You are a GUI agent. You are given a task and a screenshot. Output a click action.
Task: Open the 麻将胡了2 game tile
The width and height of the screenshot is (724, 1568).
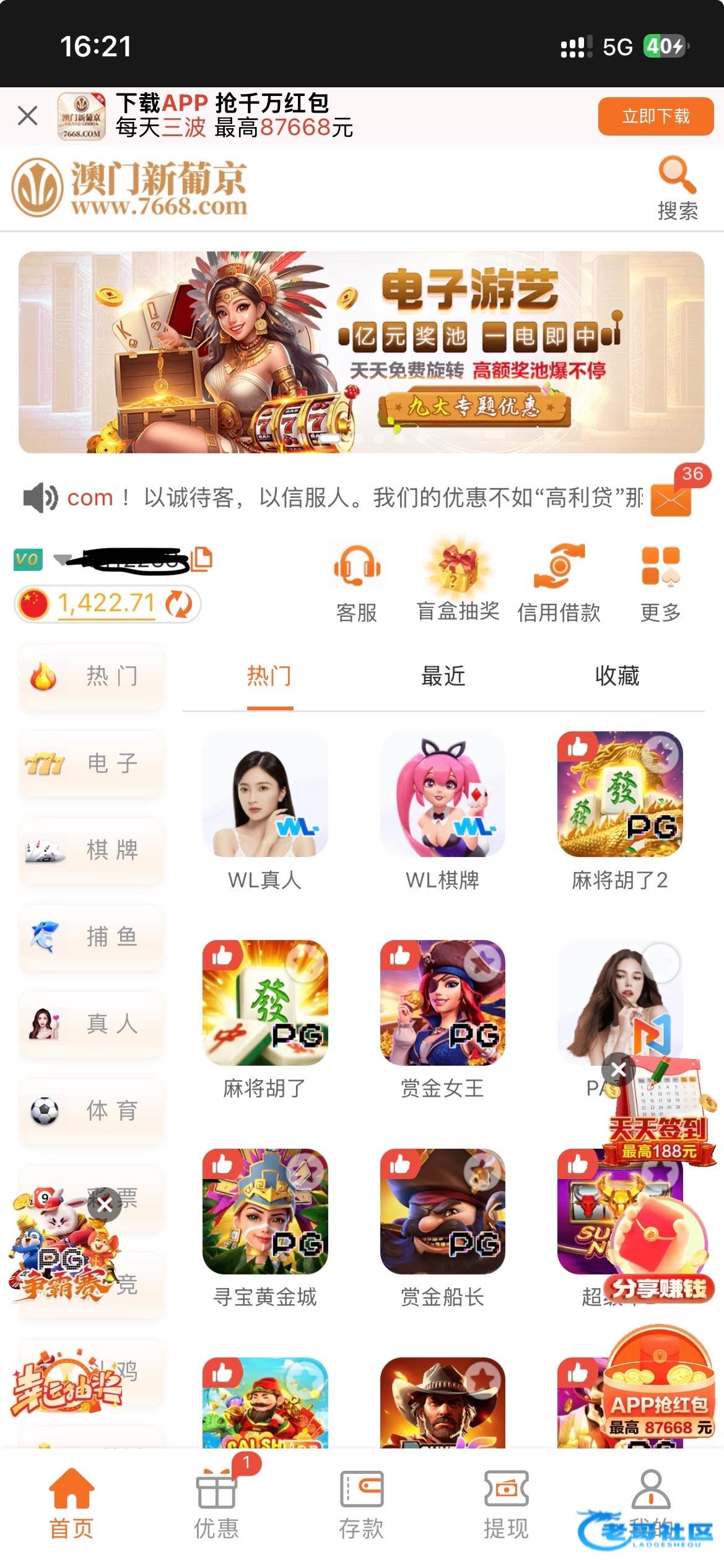pyautogui.click(x=620, y=811)
